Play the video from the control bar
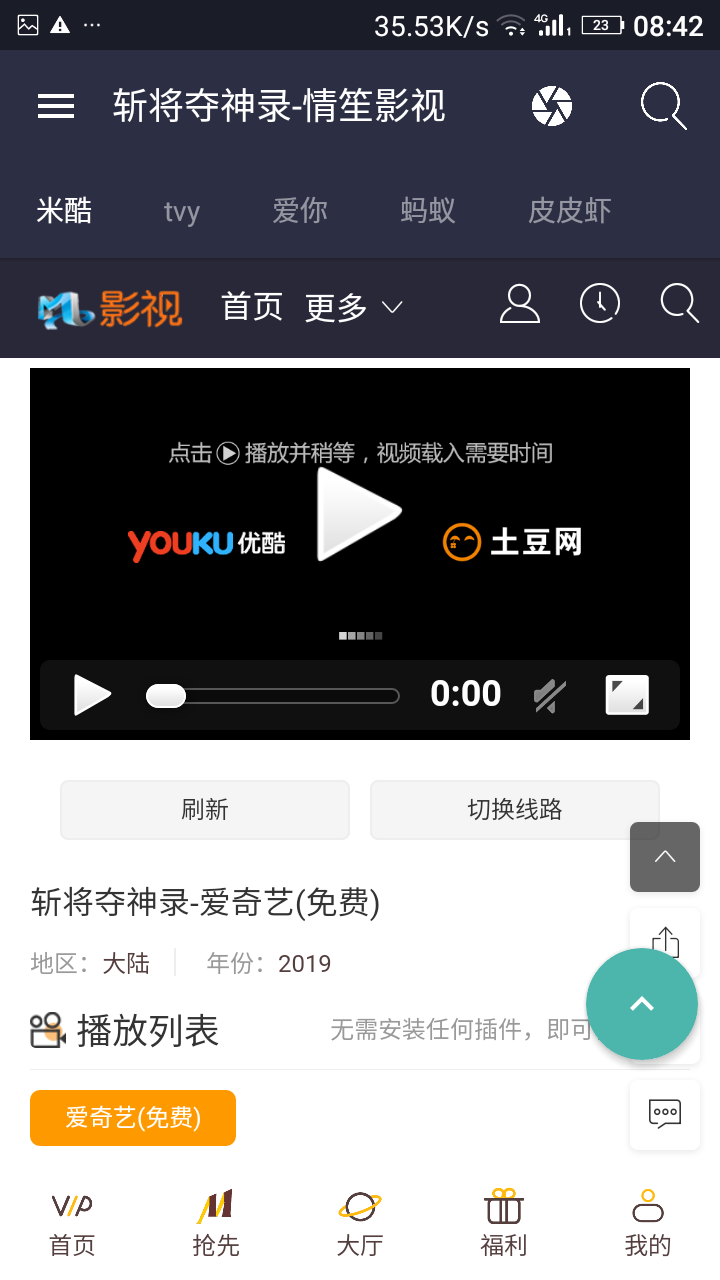720x1280 pixels. [x=92, y=694]
